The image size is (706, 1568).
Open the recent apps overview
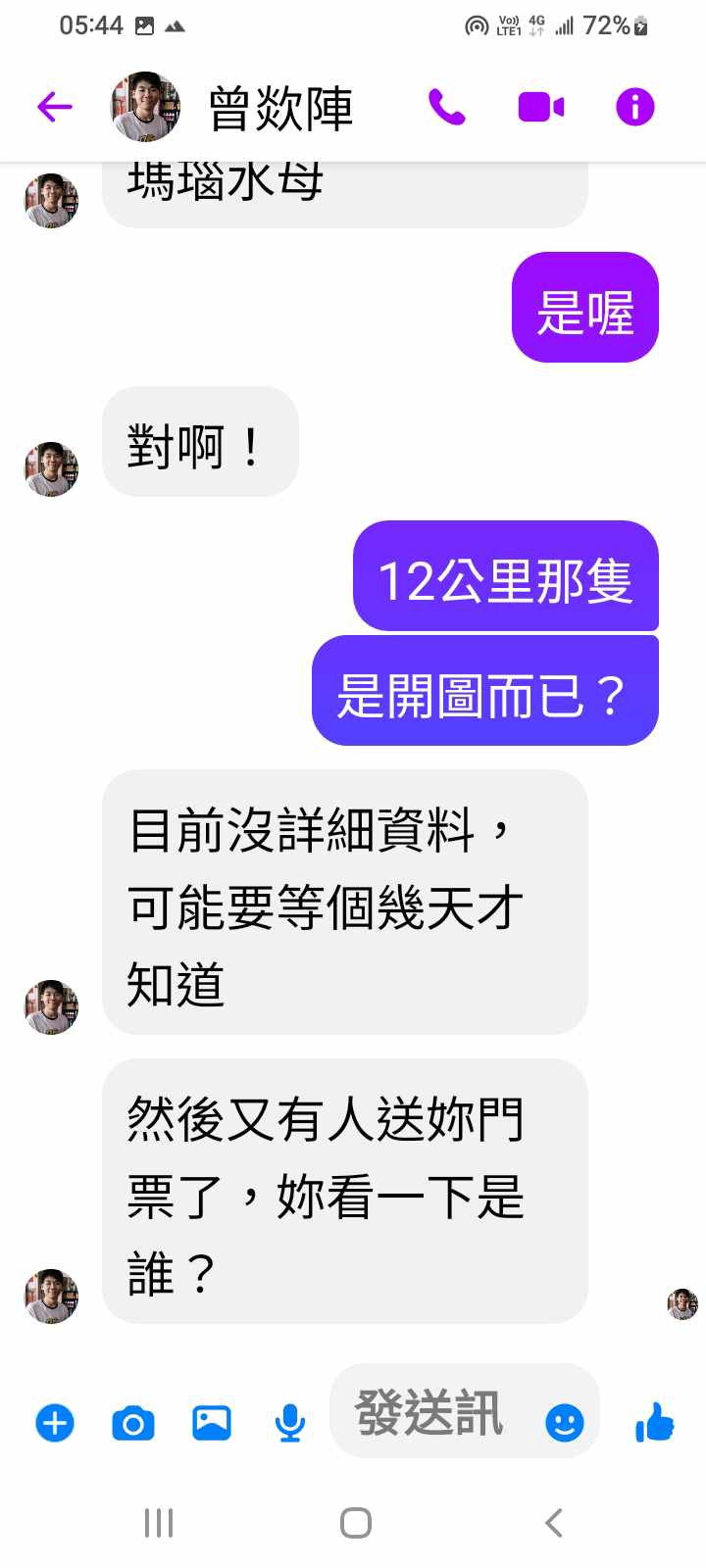[159, 1523]
